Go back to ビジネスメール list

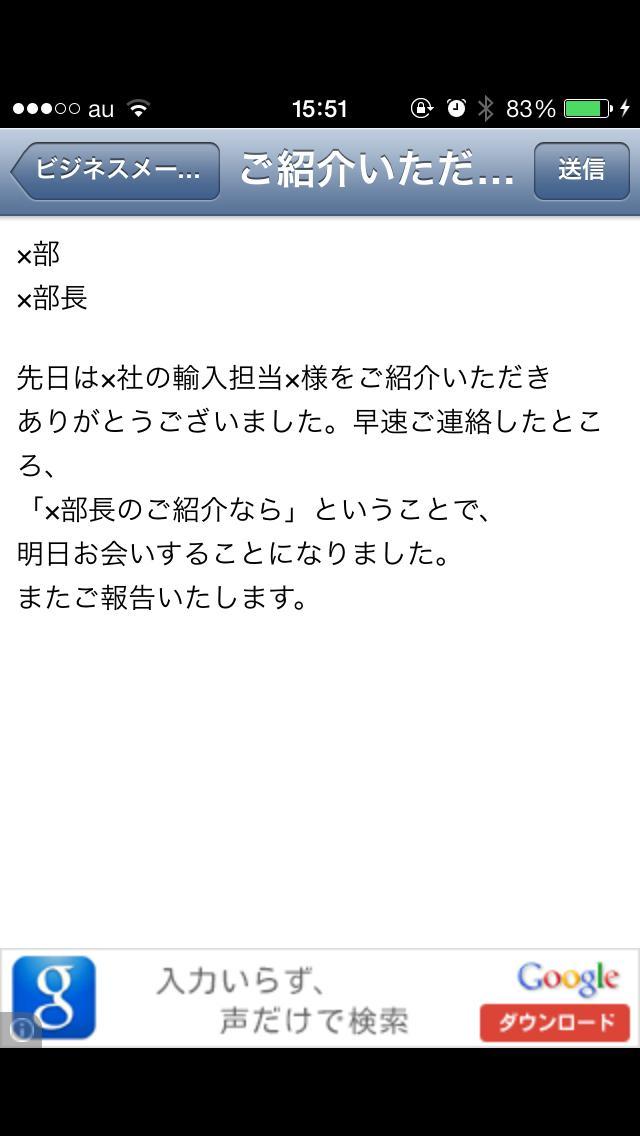click(116, 171)
